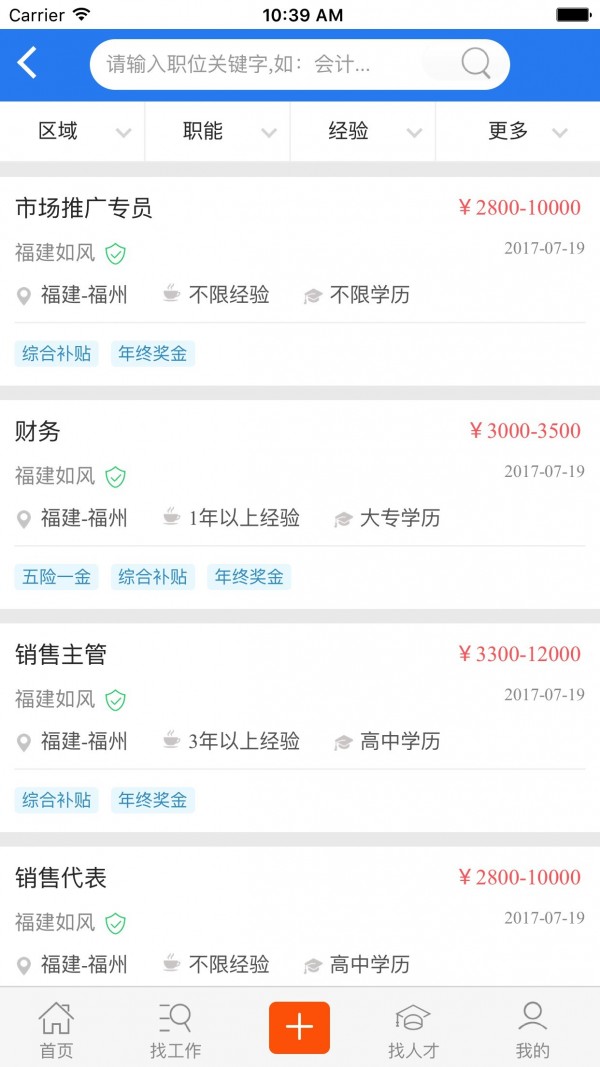This screenshot has width=600, height=1067.
Task: Expand the 更多 filter dropdown
Action: coord(518,131)
